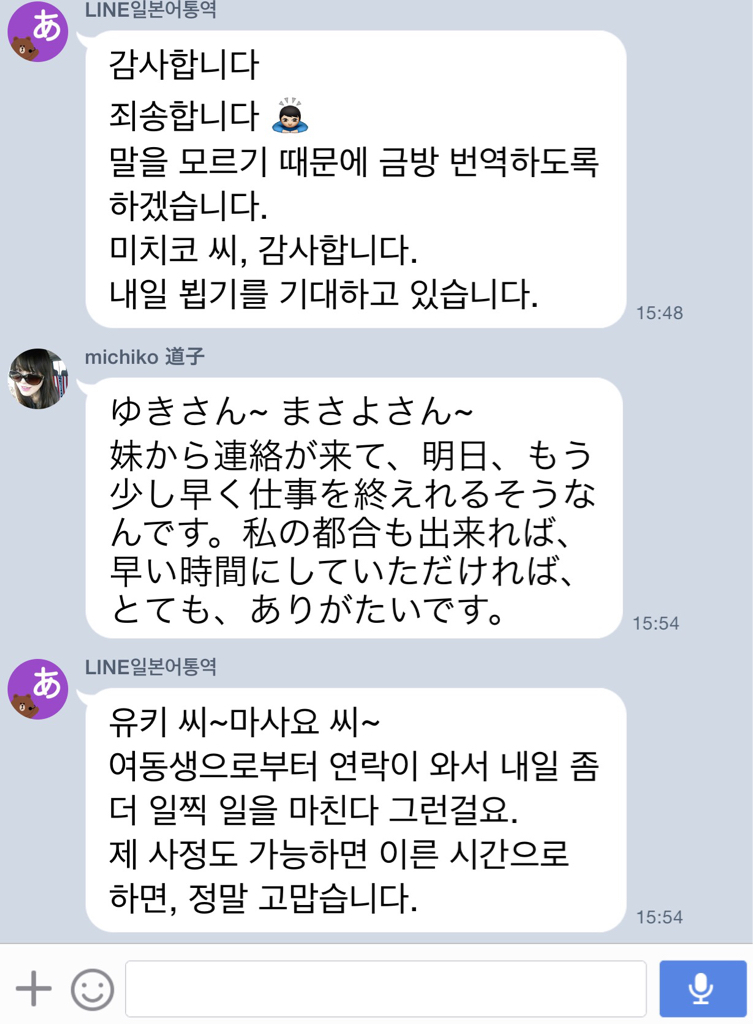
Task: Open LINE일본어통역 avatar beside the 15:48 message
Action: (38, 32)
